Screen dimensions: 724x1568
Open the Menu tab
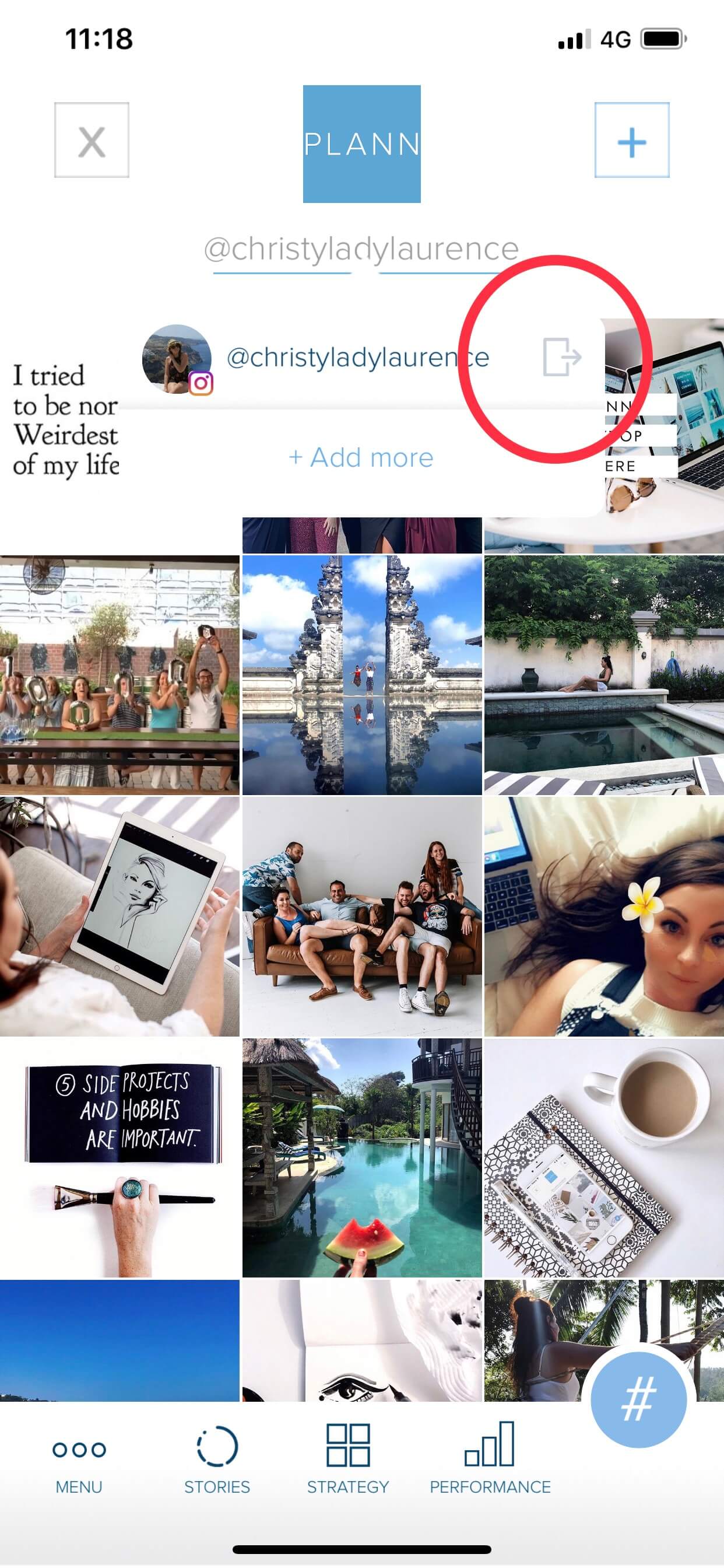79,1461
